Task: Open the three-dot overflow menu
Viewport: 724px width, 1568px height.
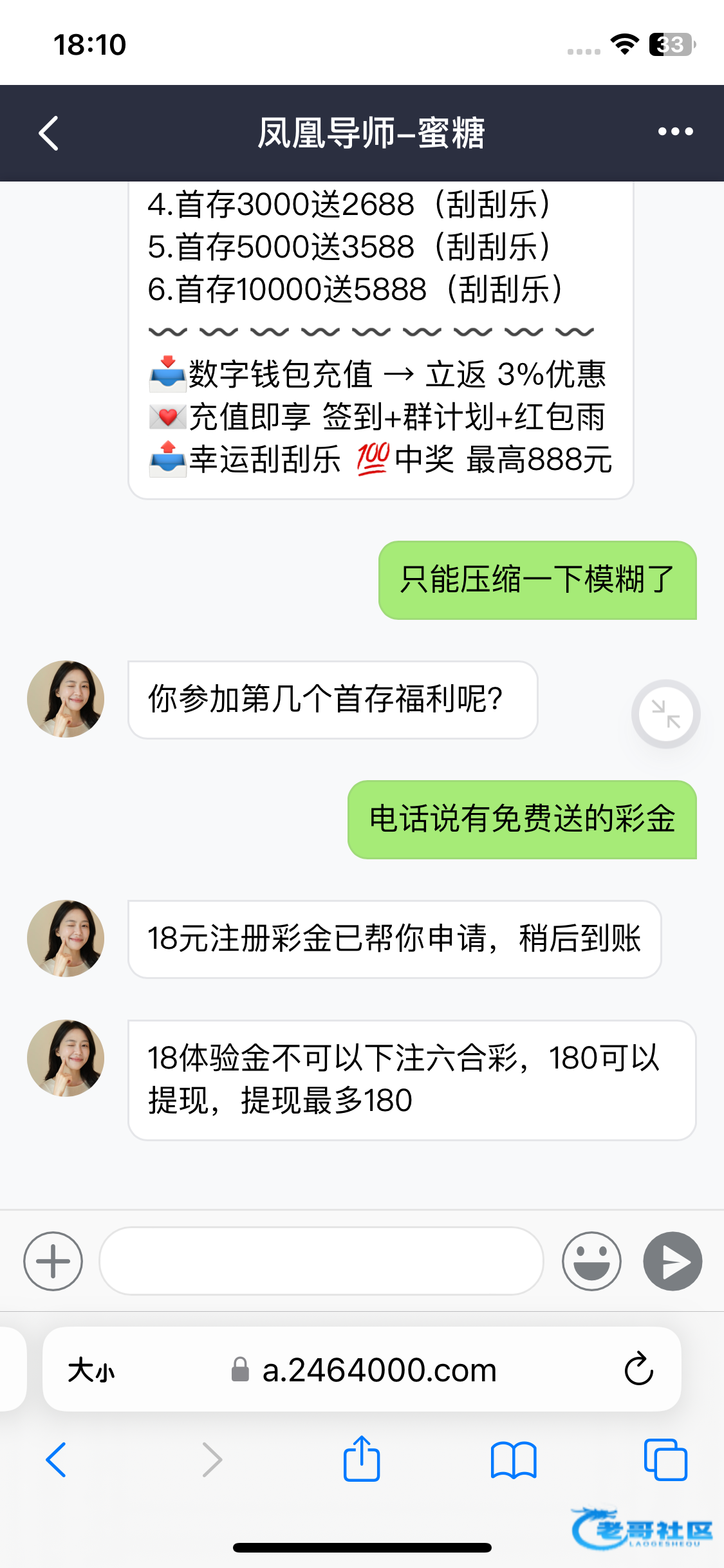Action: [675, 132]
